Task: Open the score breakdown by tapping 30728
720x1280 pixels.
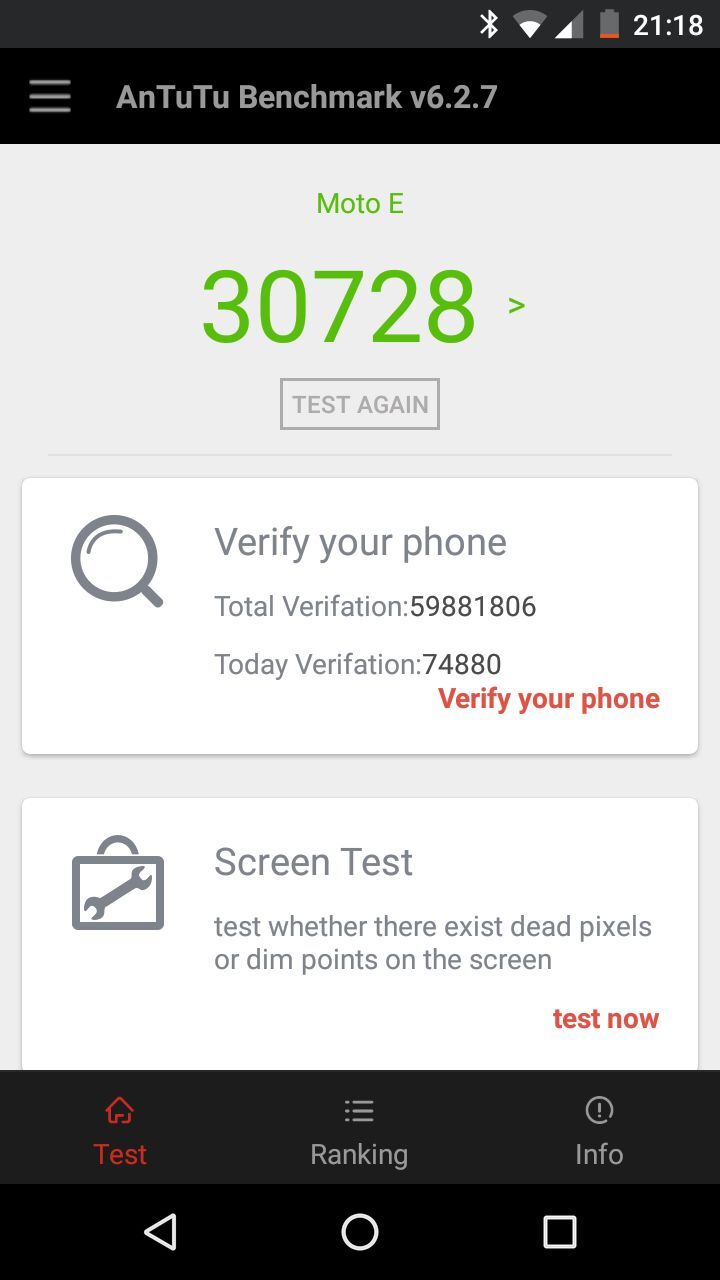Action: (339, 307)
